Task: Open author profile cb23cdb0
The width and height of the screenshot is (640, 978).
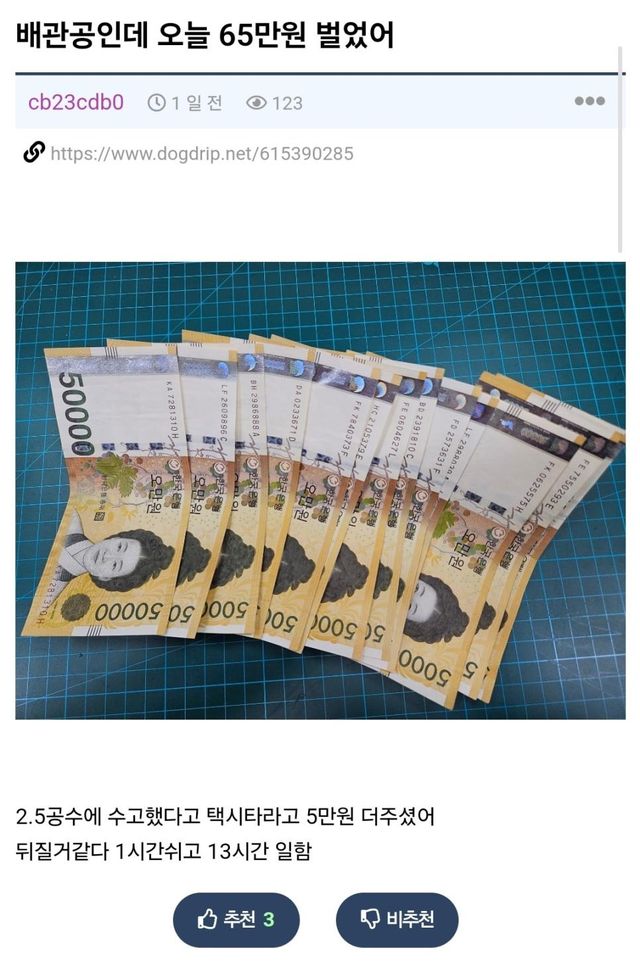Action: click(x=76, y=102)
